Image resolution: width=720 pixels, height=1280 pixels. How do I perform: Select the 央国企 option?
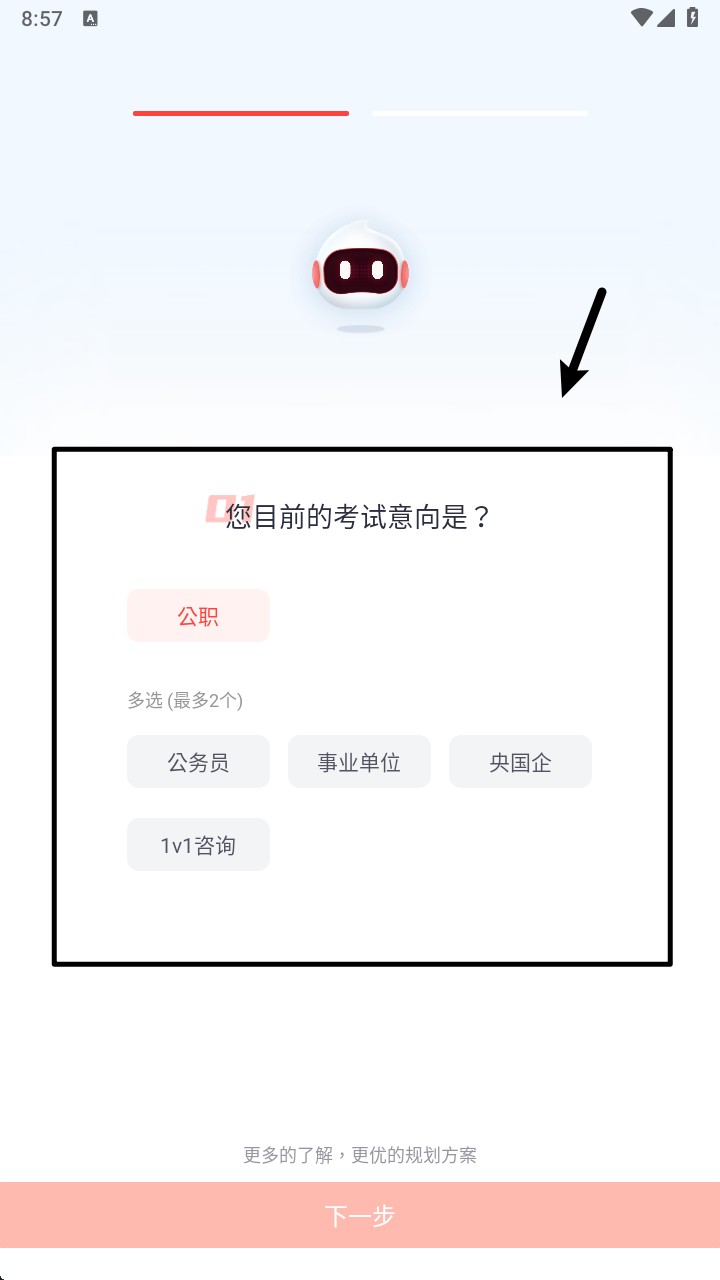[520, 761]
